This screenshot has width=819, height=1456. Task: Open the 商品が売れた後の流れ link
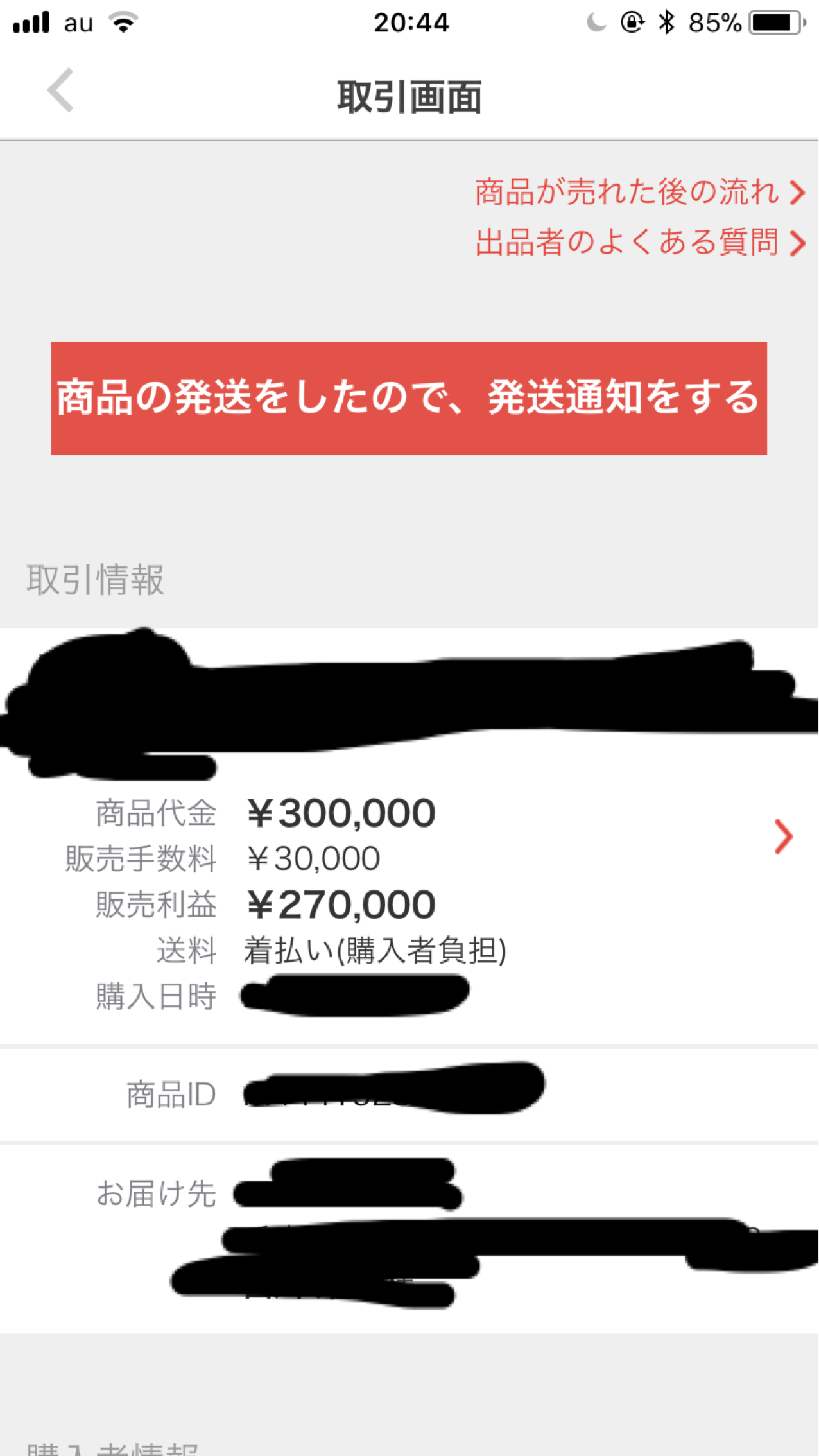click(639, 192)
